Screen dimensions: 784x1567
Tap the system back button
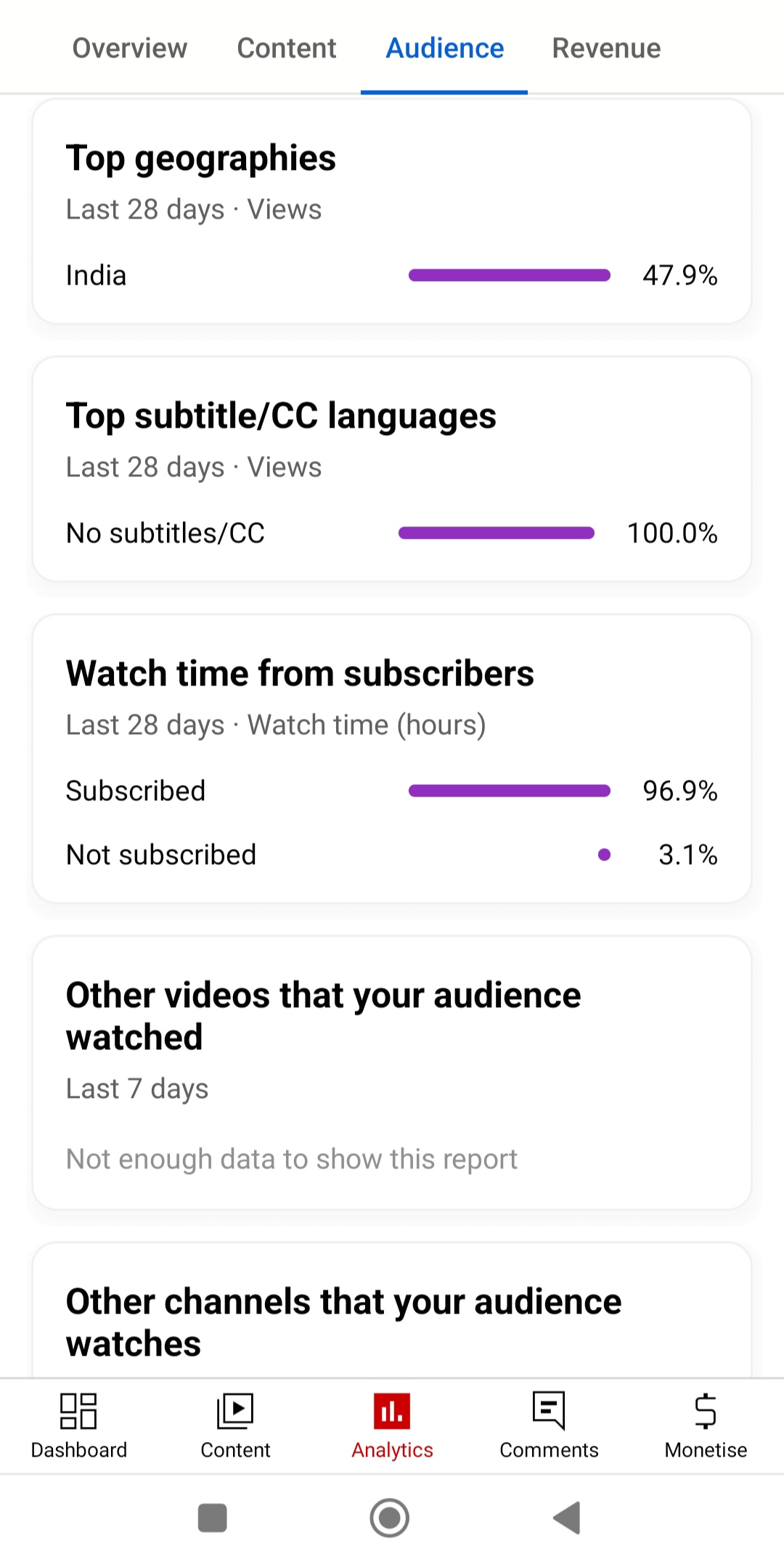[x=567, y=1518]
